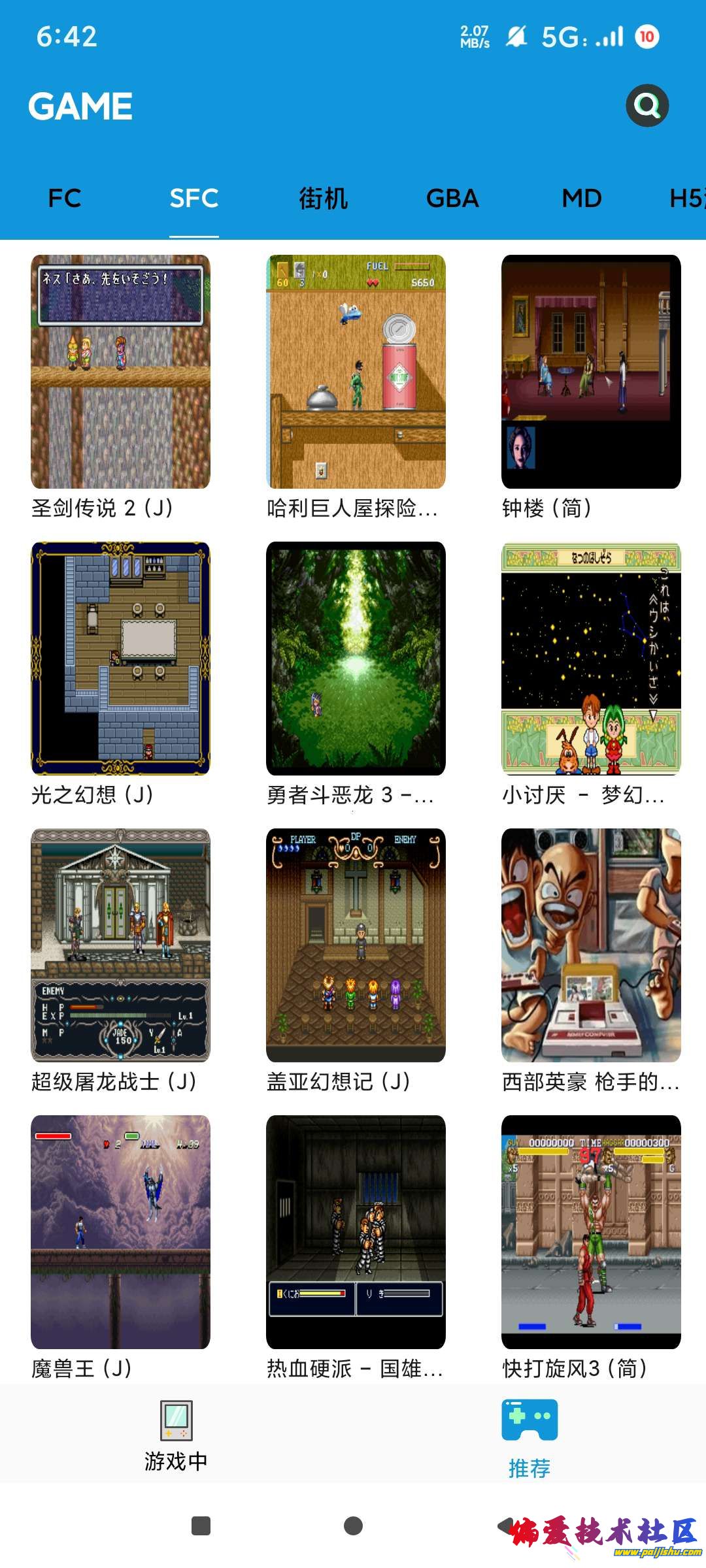The image size is (706, 1568).
Task: Open the game 快打旋风3 (简)
Action: pos(591,1232)
